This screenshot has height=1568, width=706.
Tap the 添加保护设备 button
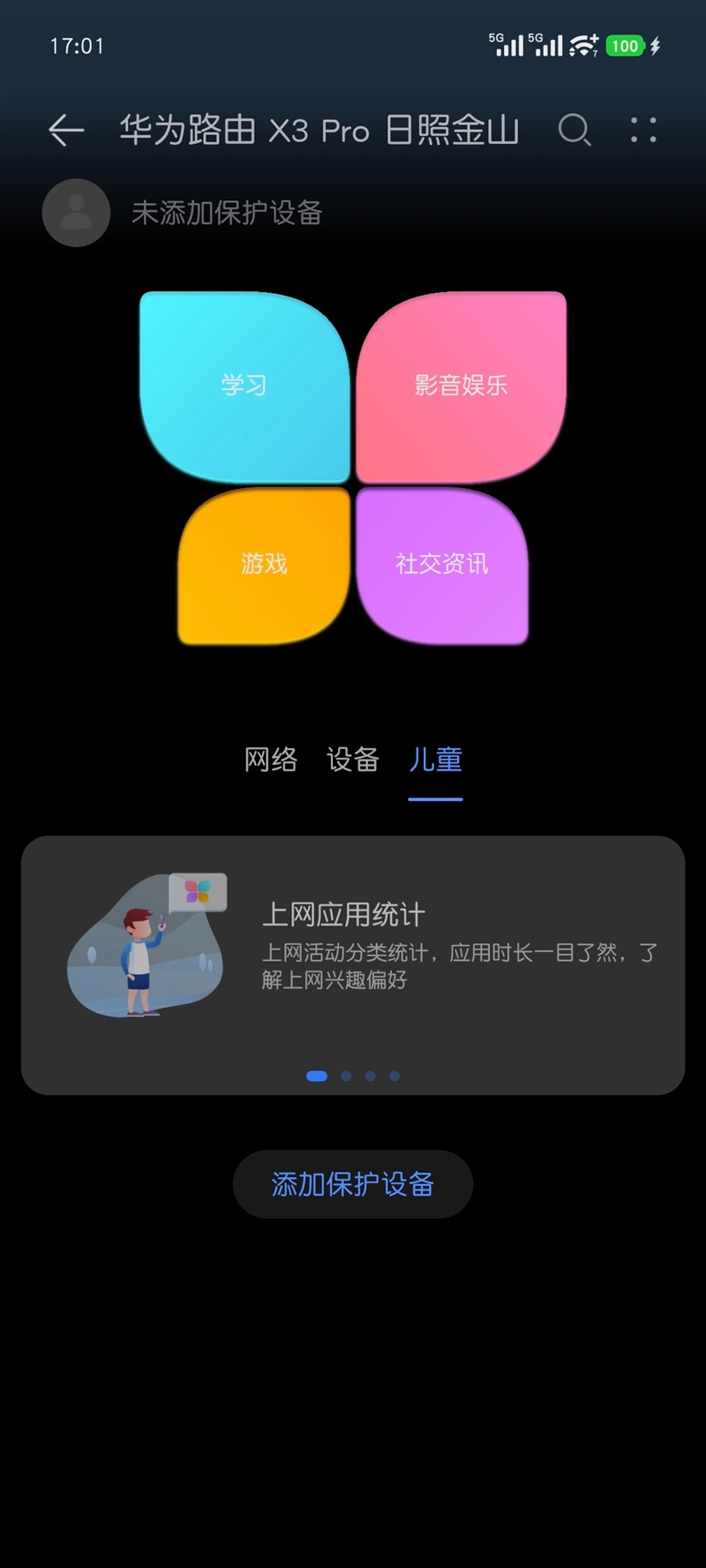(x=353, y=1184)
